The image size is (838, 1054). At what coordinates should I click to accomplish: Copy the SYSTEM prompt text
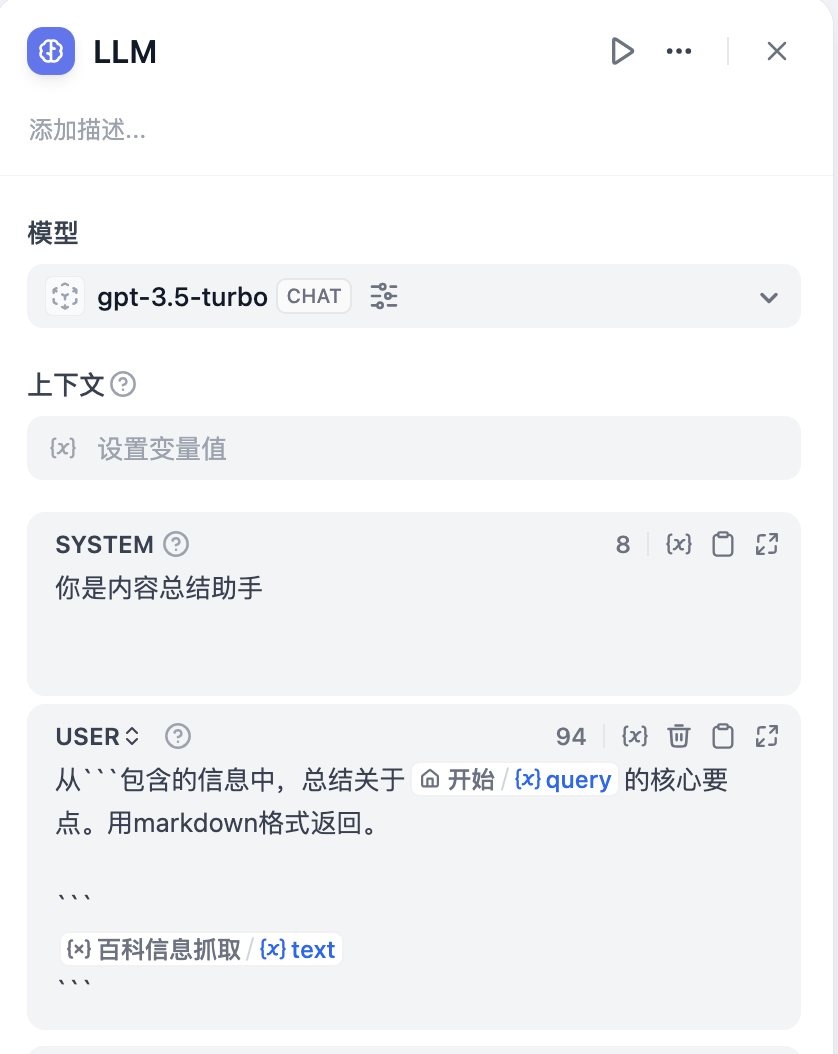(722, 544)
